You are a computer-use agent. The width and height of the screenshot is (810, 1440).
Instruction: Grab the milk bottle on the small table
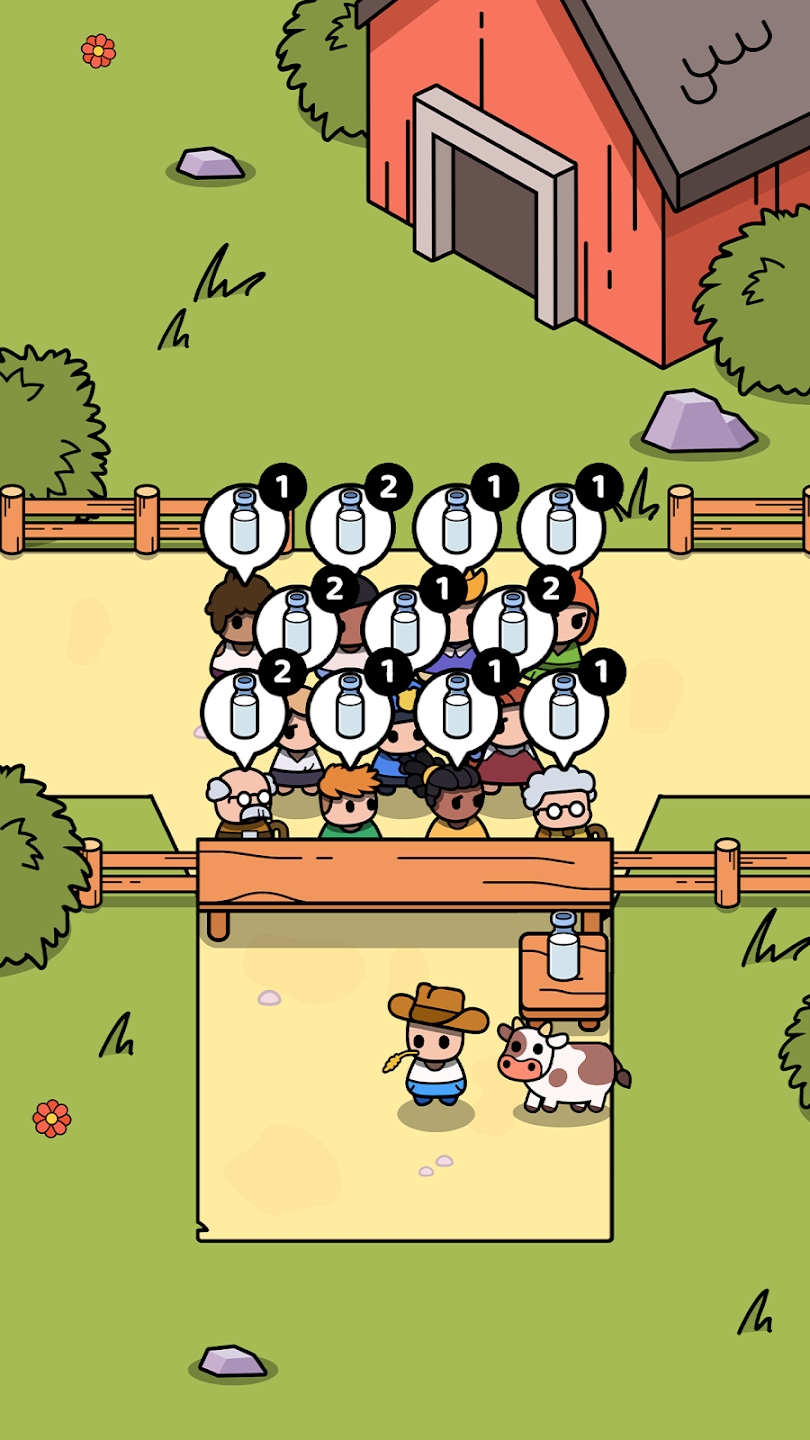click(x=563, y=946)
